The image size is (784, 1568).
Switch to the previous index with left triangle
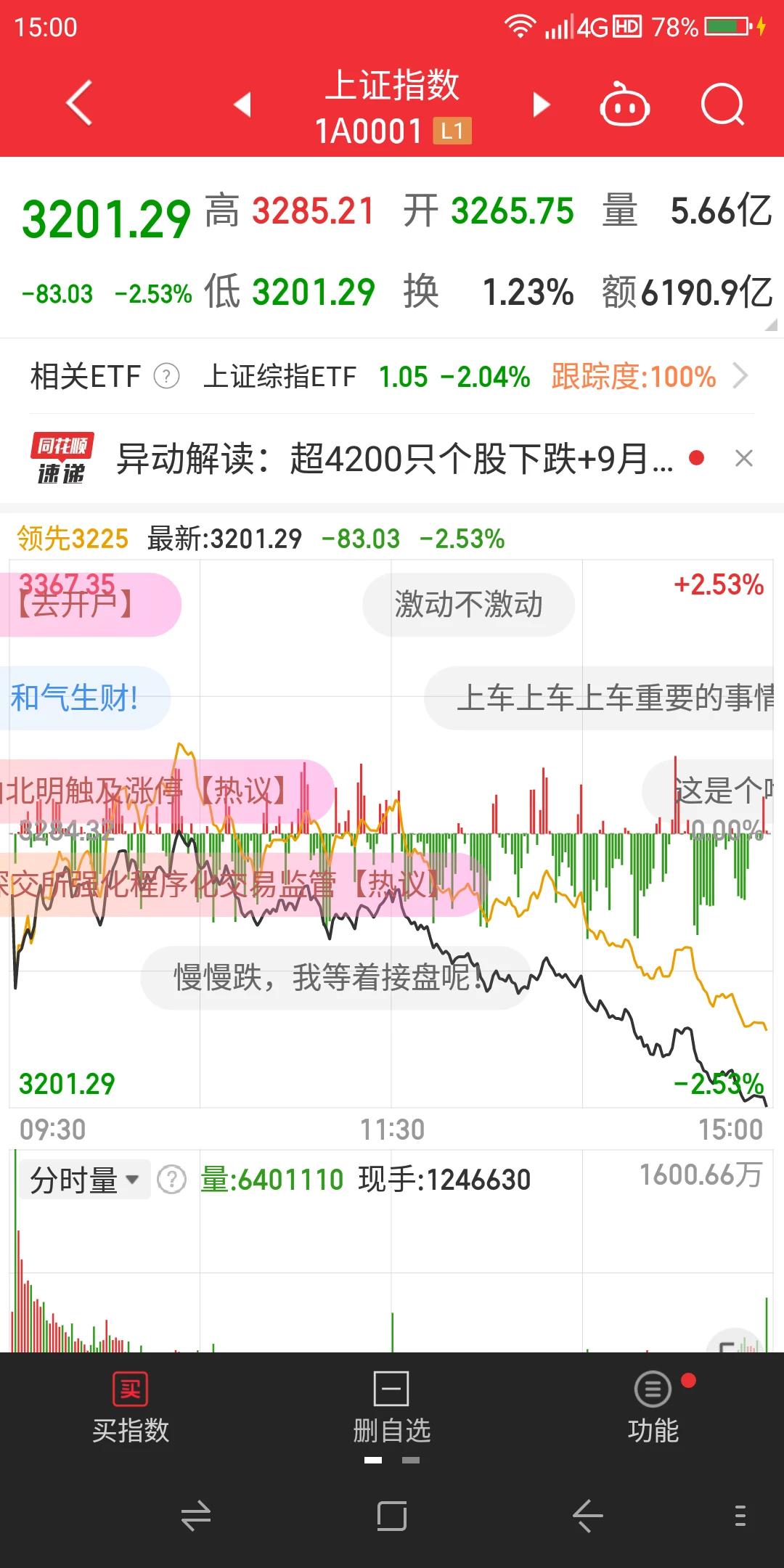pyautogui.click(x=242, y=105)
